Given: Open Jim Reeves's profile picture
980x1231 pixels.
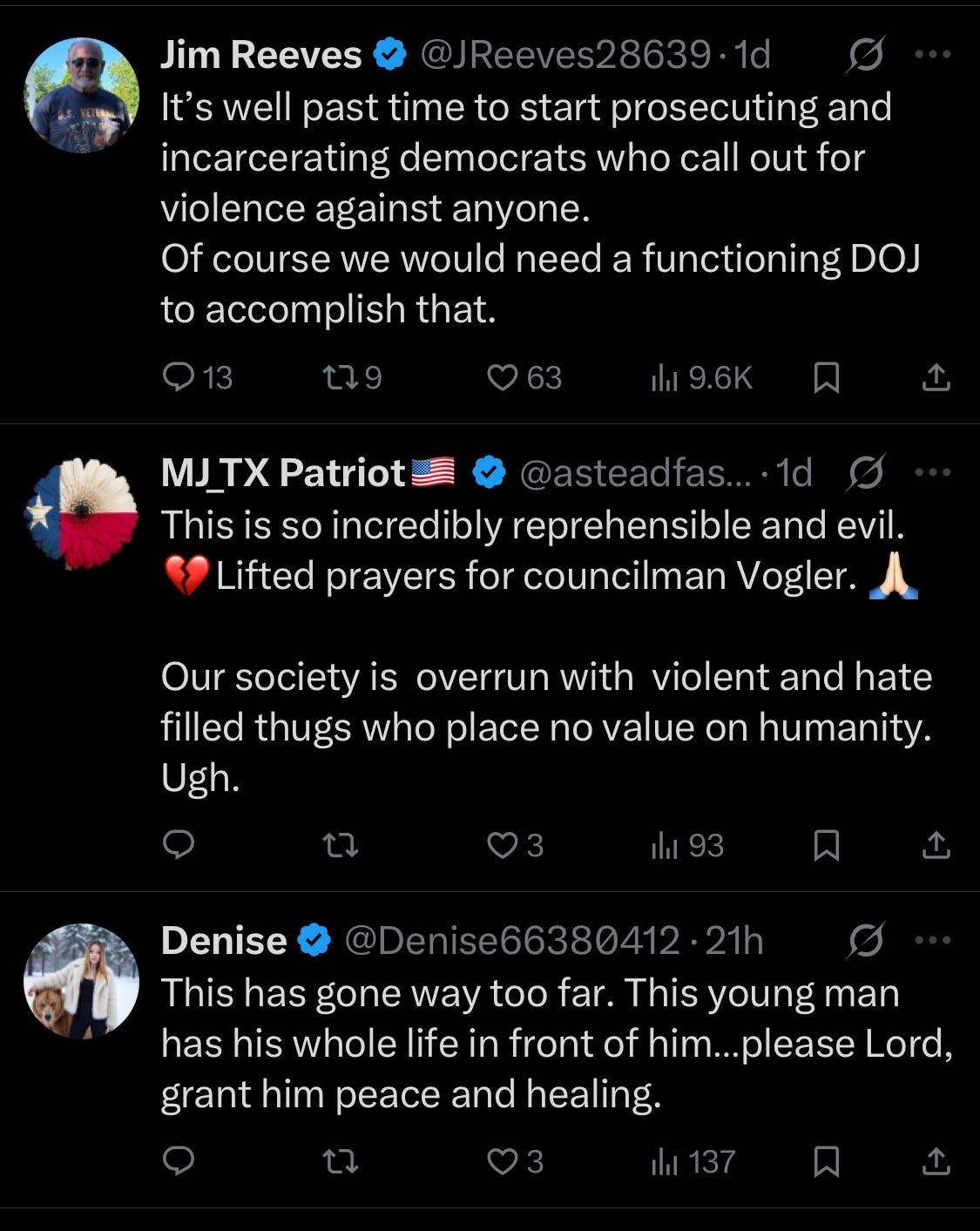Looking at the screenshot, I should (x=81, y=95).
